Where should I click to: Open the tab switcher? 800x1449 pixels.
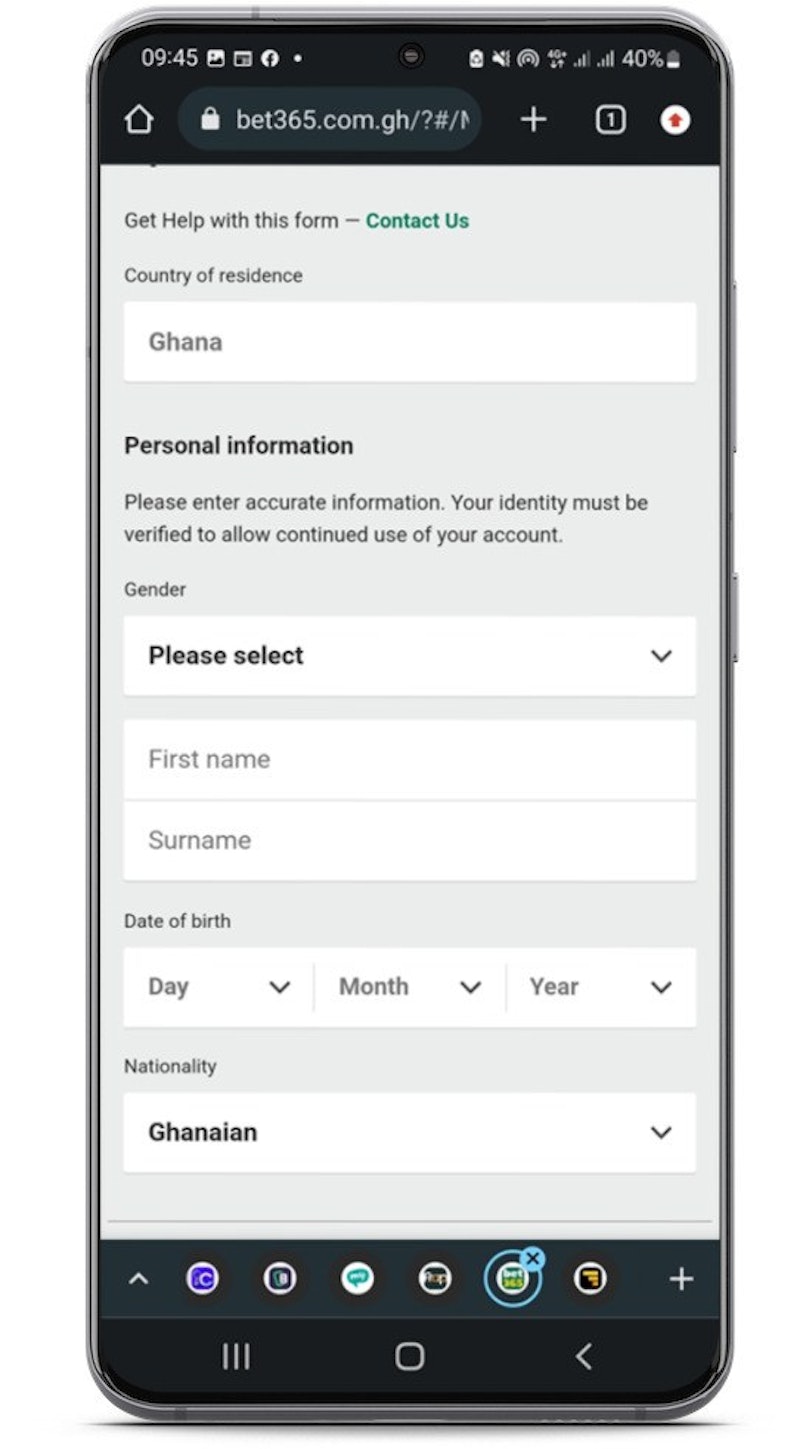coord(610,120)
